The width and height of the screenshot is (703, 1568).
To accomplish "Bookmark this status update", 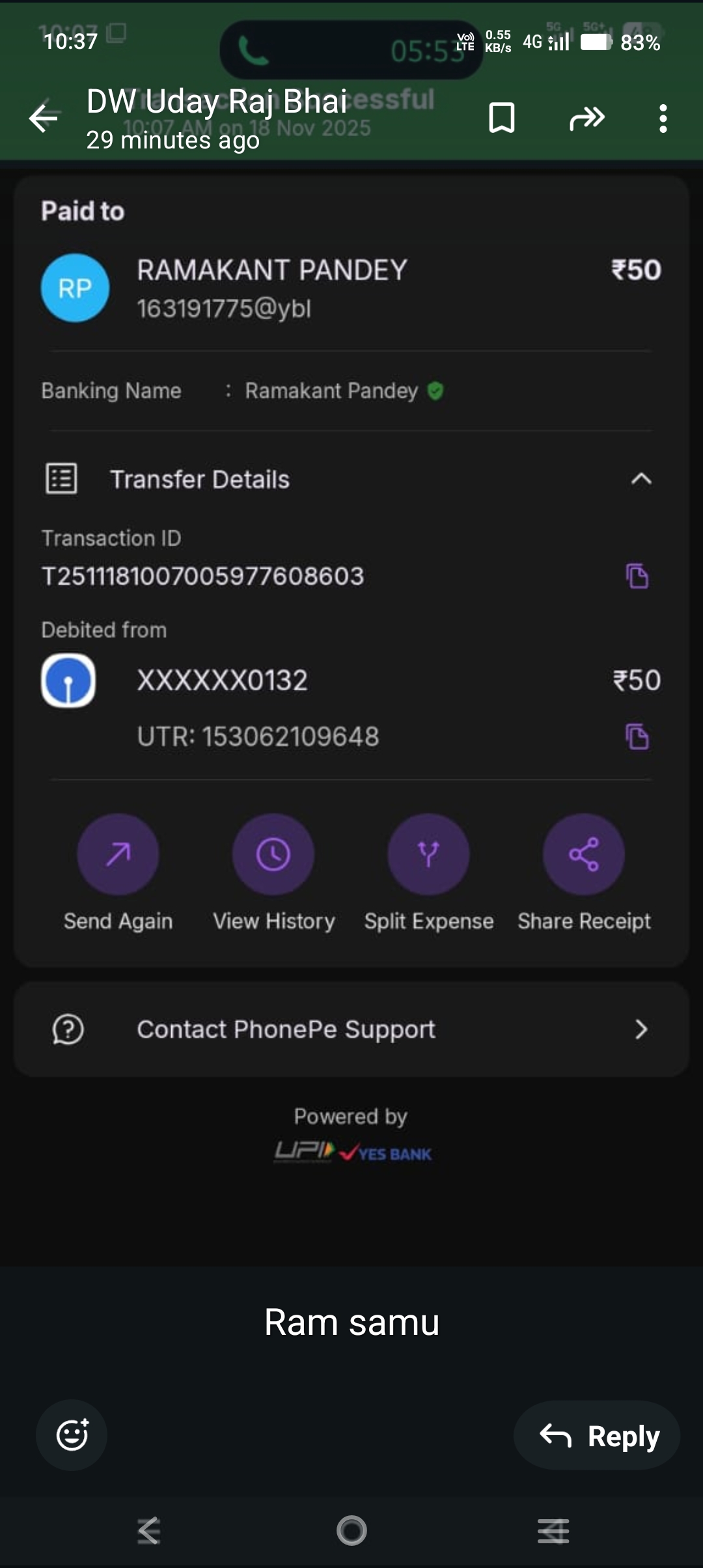I will (x=501, y=118).
